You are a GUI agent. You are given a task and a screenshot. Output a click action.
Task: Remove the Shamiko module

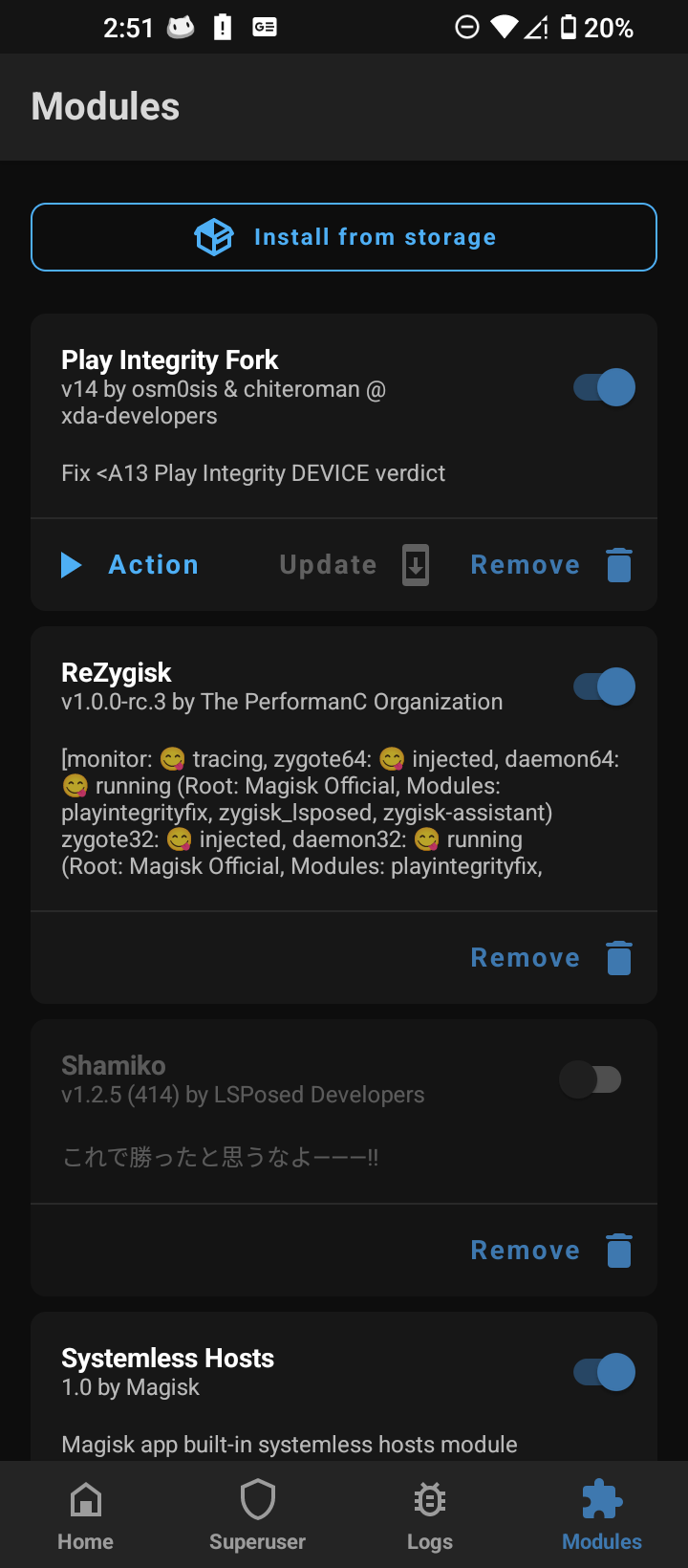[x=552, y=1251]
